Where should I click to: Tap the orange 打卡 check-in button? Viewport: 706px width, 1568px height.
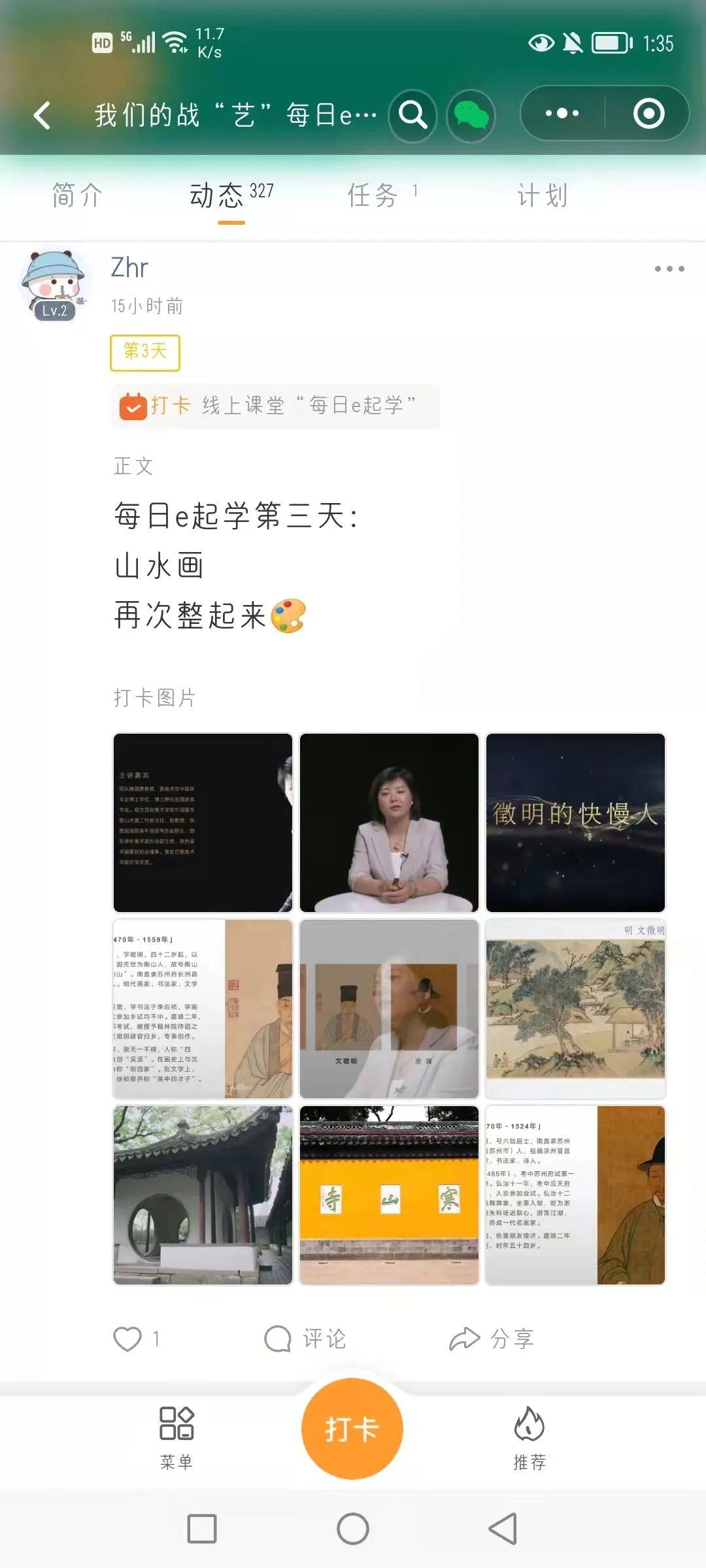(x=352, y=1429)
